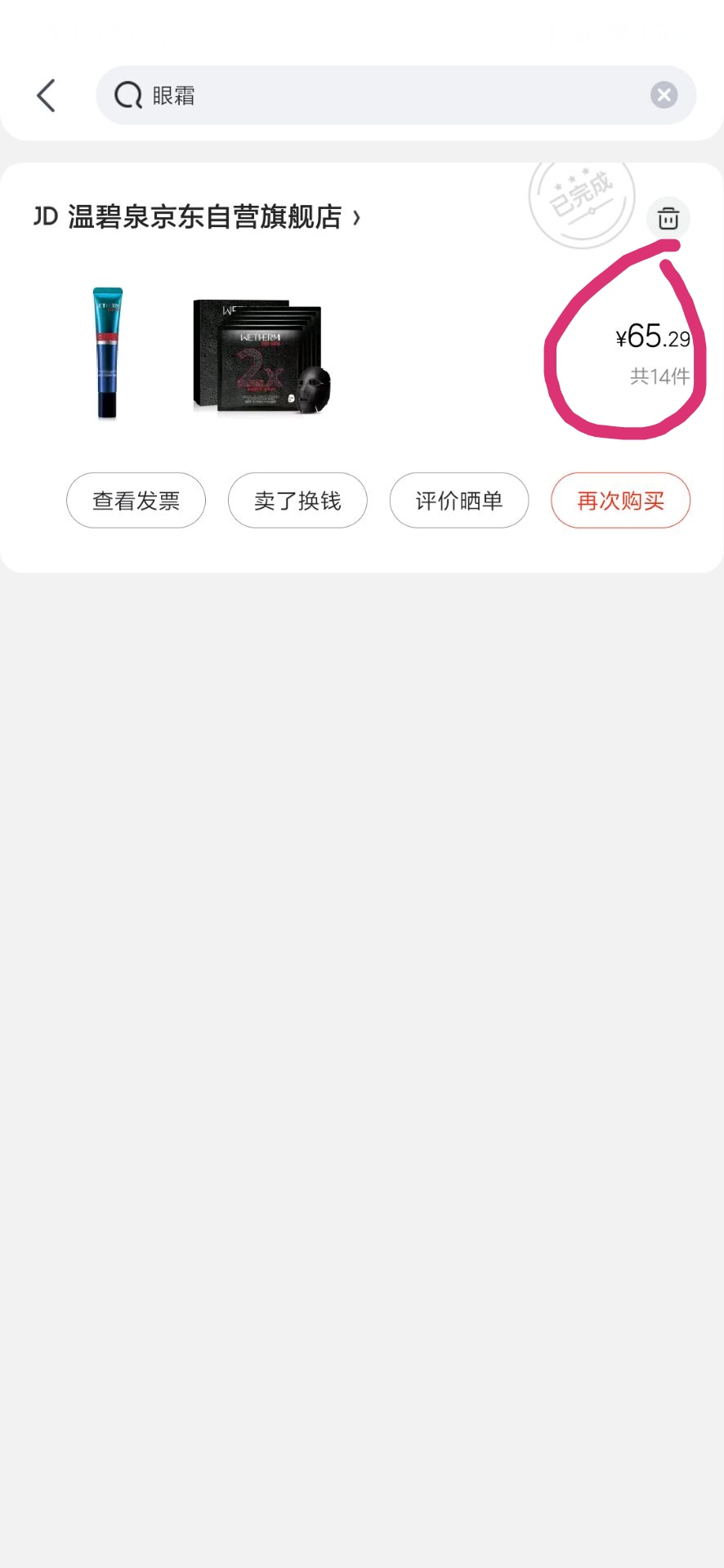Click the X to clear the 眼霜 search text
The height and width of the screenshot is (1568, 724).
(664, 95)
